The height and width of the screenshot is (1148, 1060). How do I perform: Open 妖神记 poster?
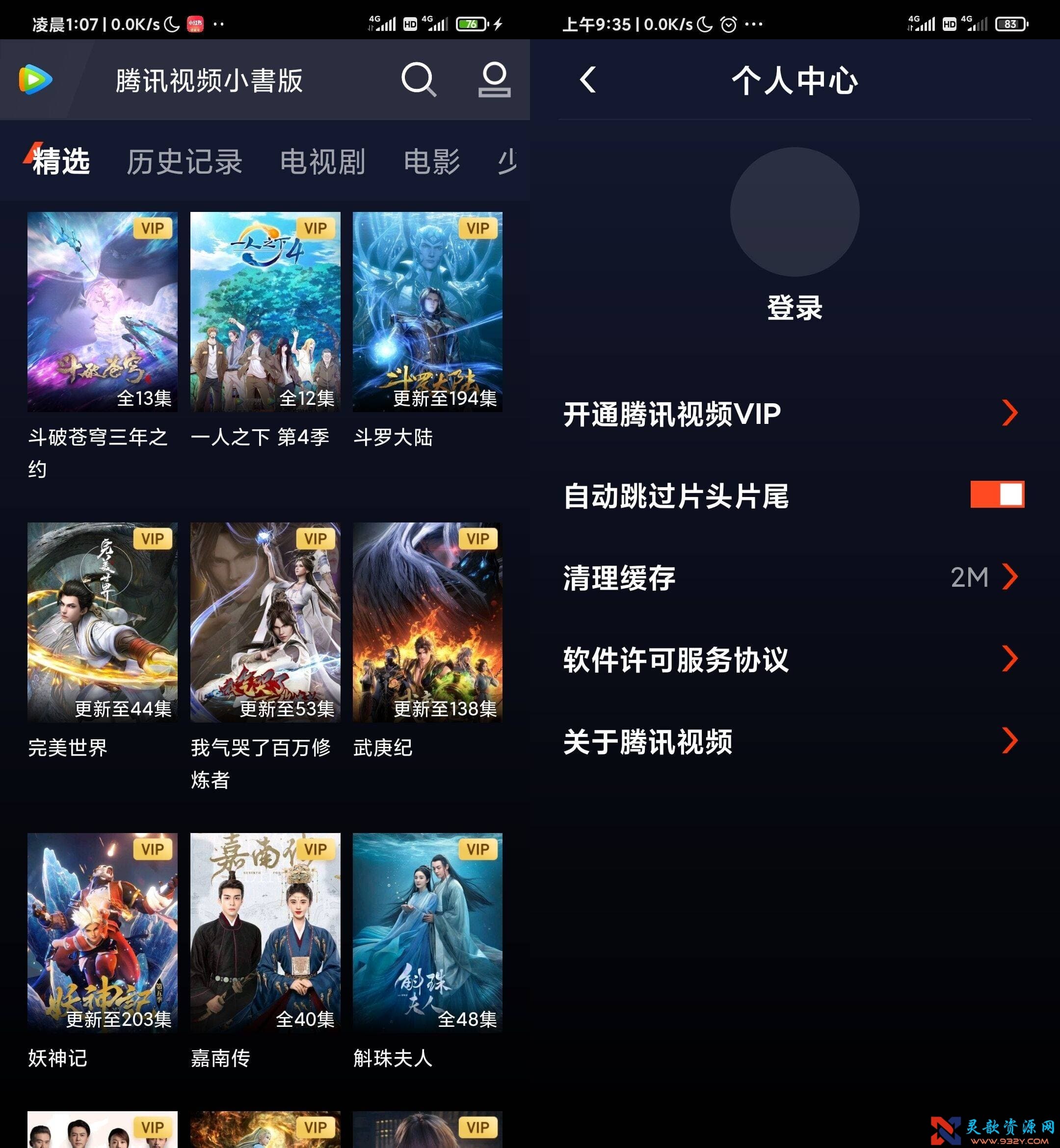pyautogui.click(x=102, y=933)
